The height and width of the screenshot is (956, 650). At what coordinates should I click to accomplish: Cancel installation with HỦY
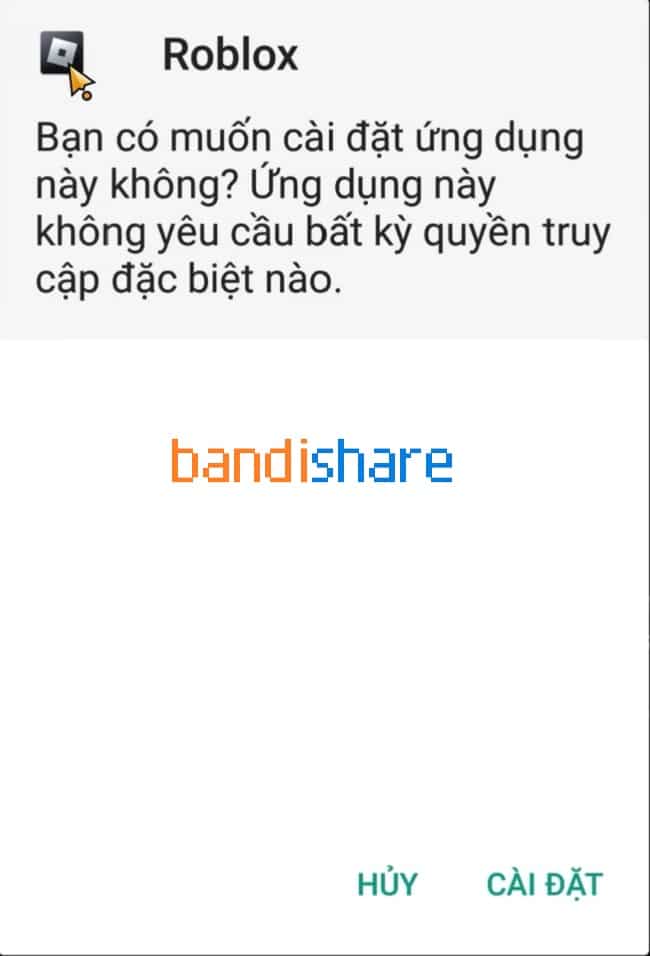(387, 884)
